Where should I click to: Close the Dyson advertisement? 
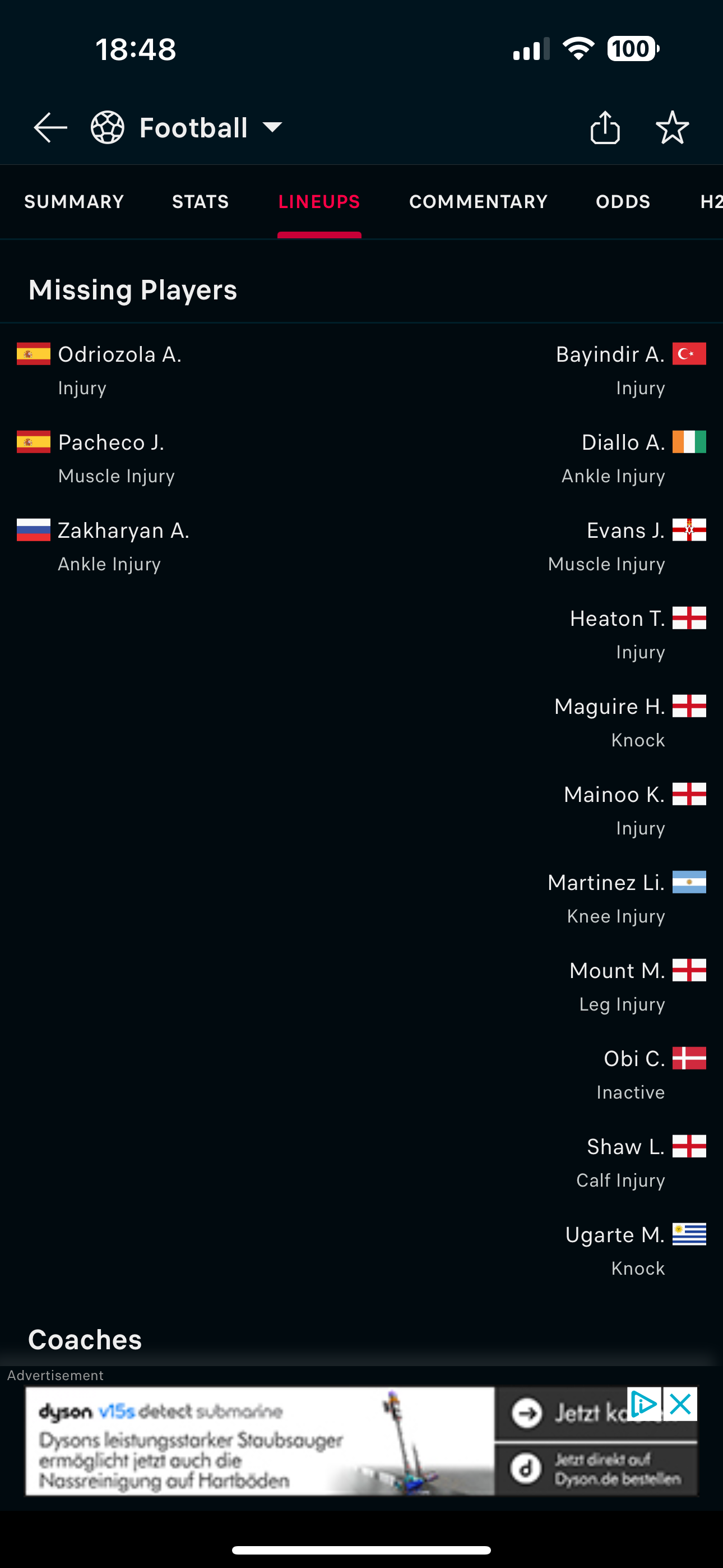pos(680,1404)
